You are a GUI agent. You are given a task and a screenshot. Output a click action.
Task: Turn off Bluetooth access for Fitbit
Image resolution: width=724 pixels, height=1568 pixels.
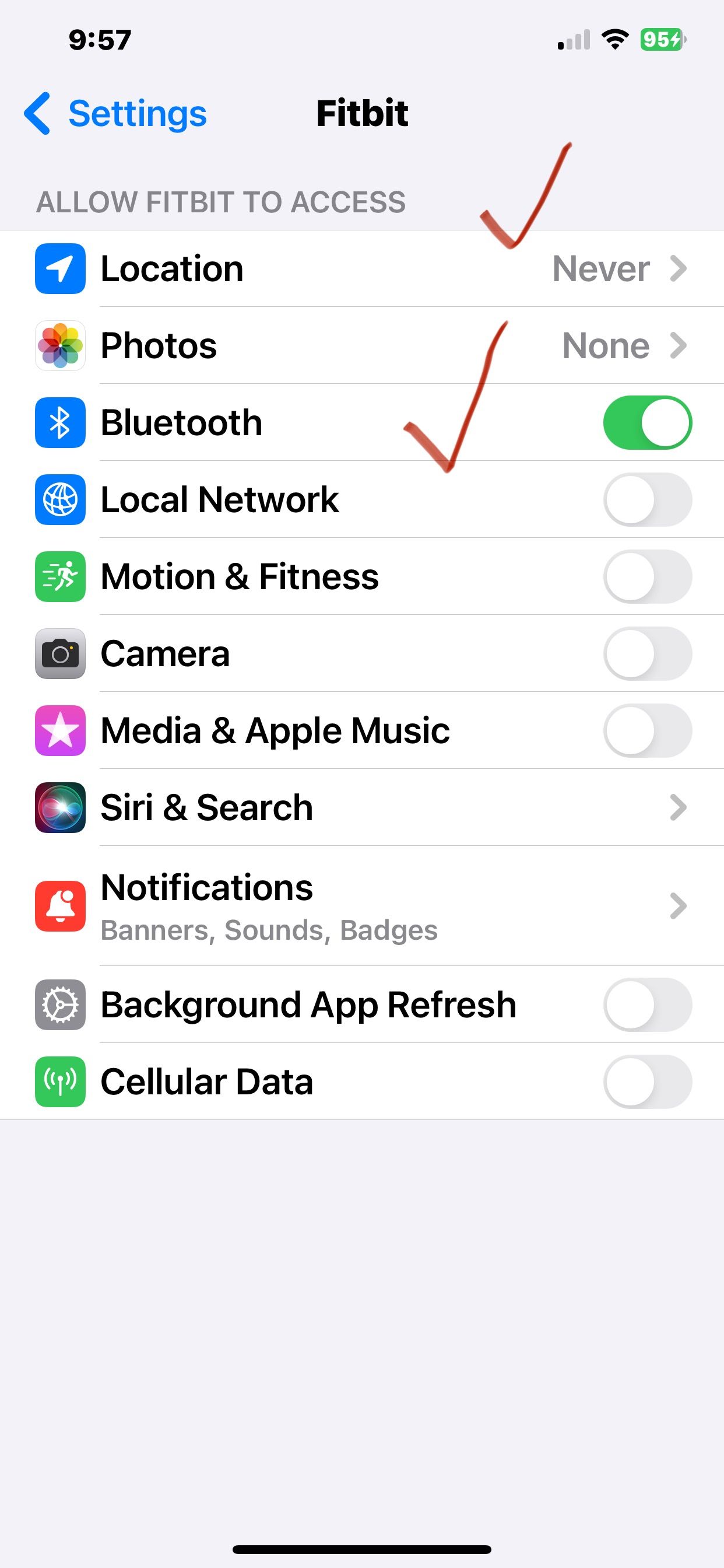(646, 422)
